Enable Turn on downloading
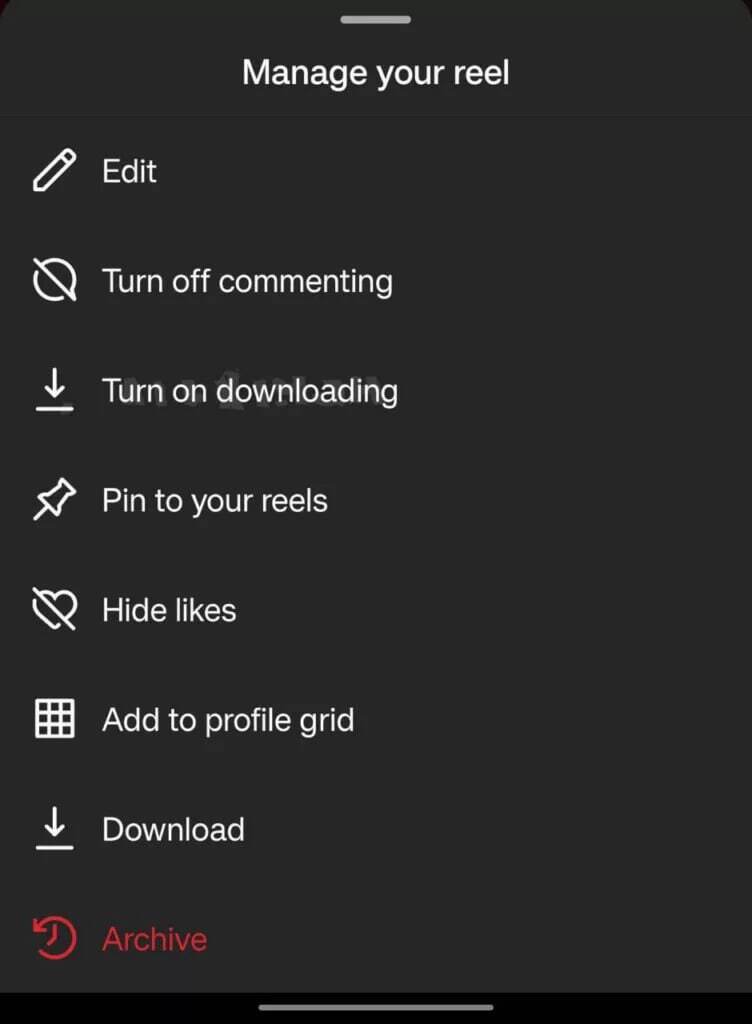 (x=249, y=391)
